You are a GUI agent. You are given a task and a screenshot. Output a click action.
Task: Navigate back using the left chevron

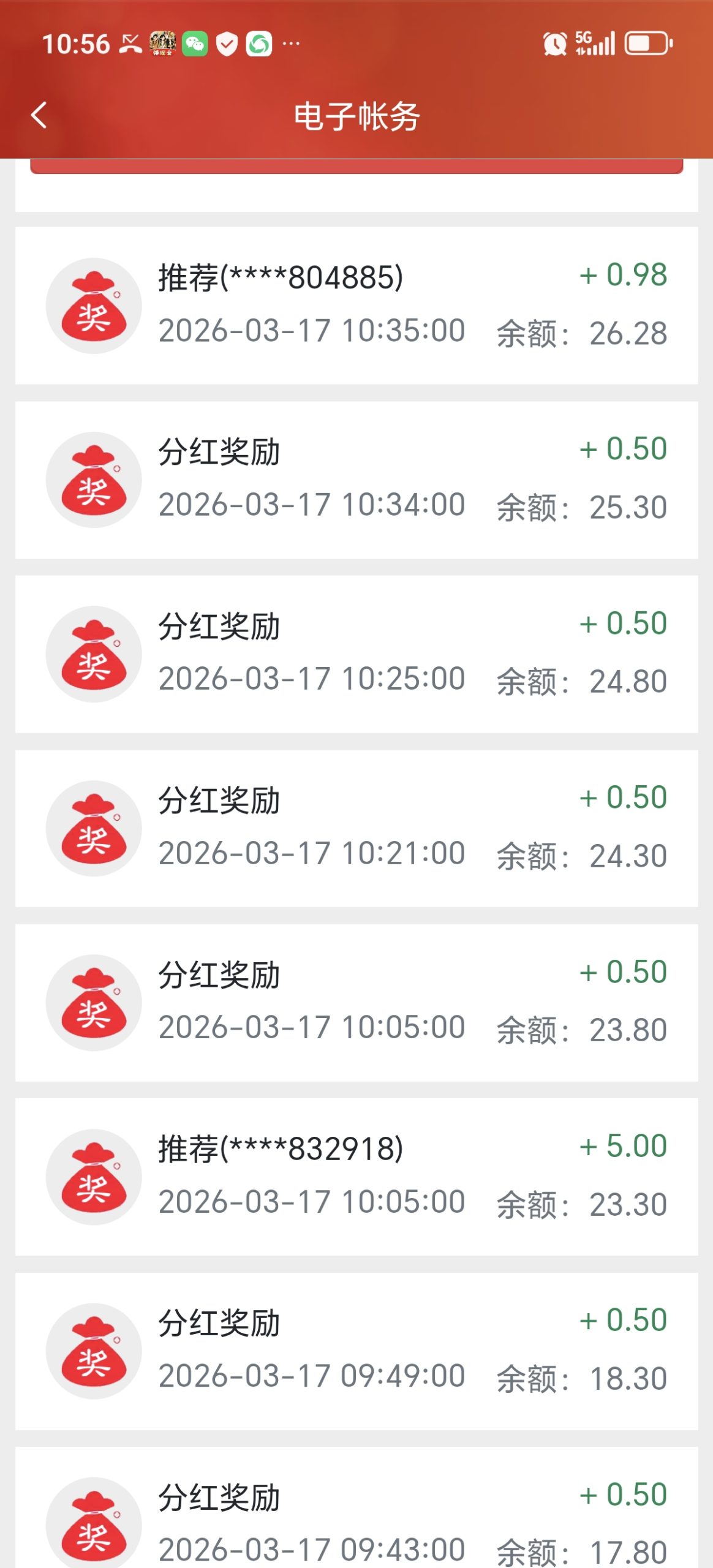39,116
